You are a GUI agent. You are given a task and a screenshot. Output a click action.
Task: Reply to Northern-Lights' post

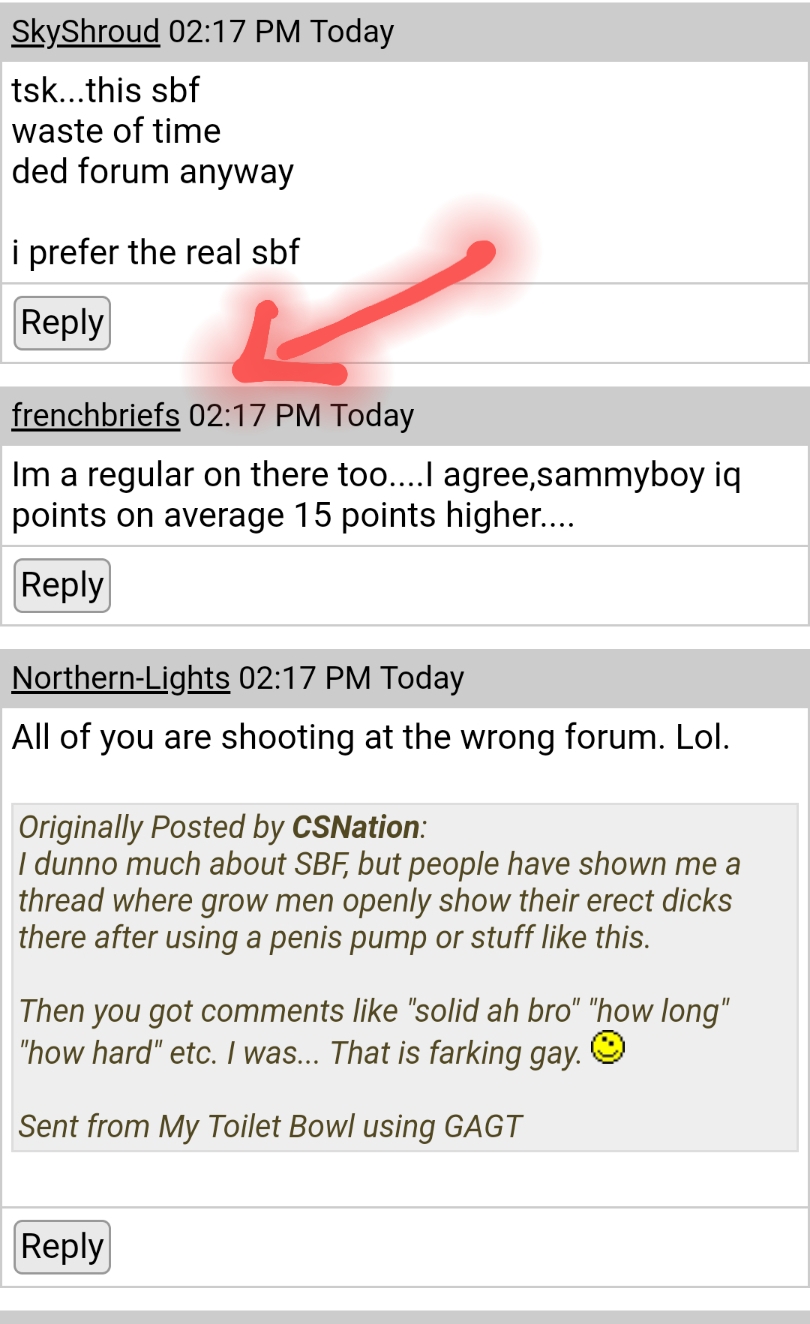[62, 1247]
